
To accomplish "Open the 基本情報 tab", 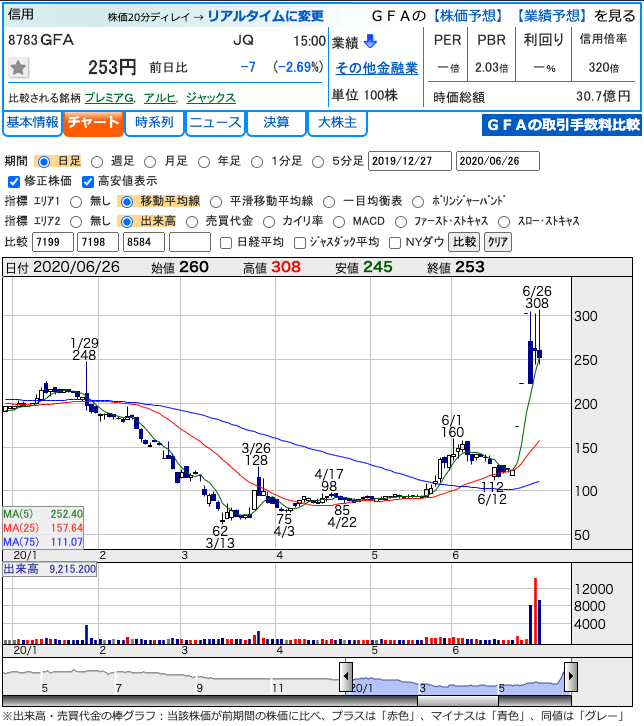I will (x=32, y=123).
